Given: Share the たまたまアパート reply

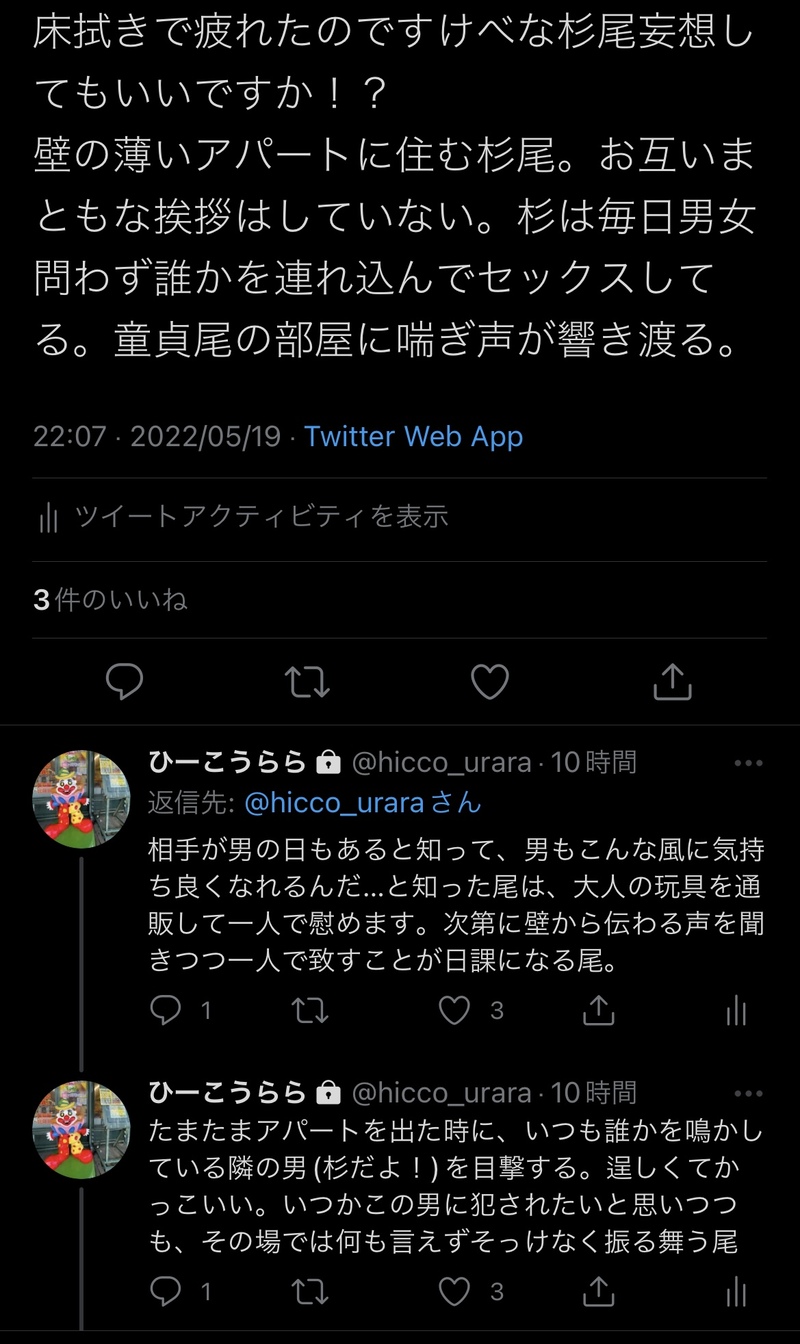Looking at the screenshot, I should [x=598, y=1291].
